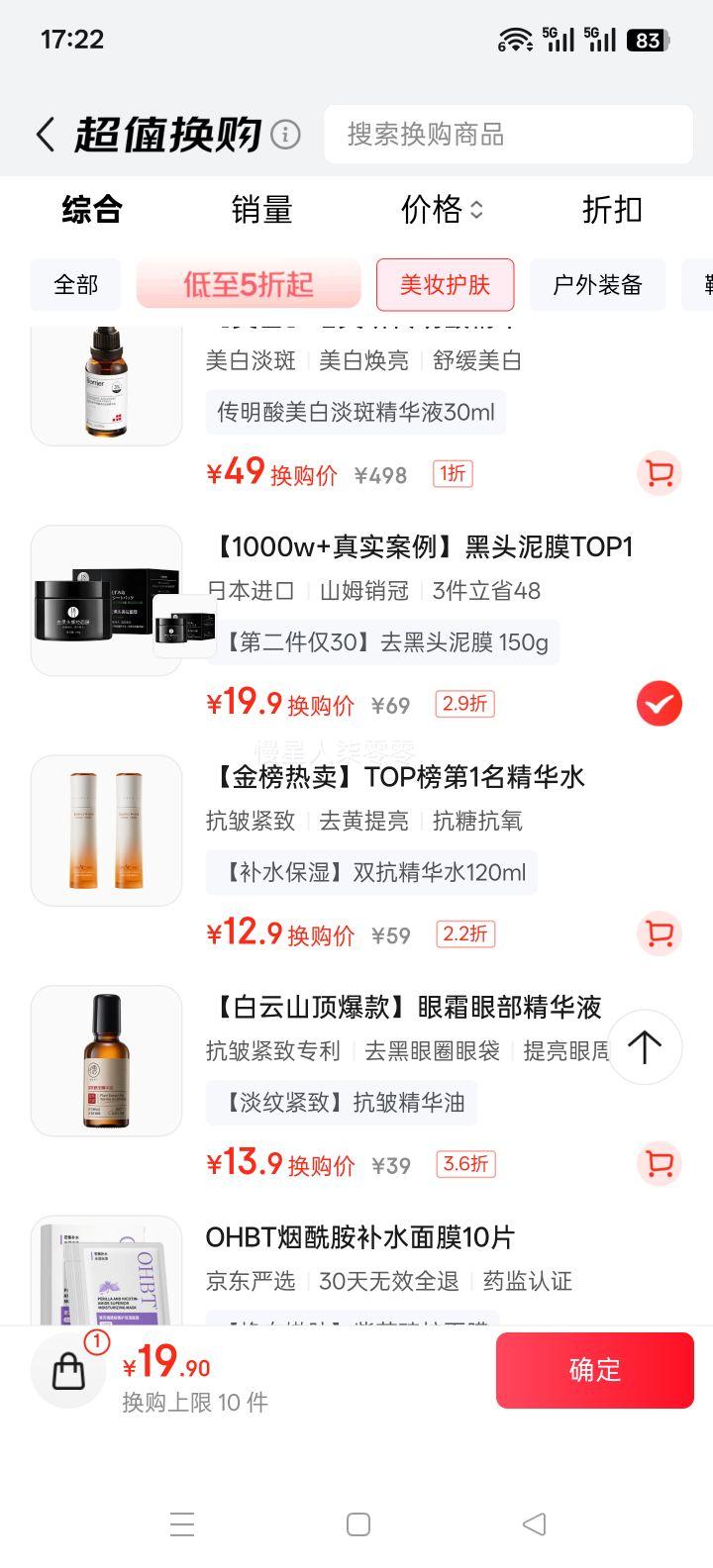Jump back to top with the arrow button
The image size is (713, 1568).
(x=645, y=1046)
